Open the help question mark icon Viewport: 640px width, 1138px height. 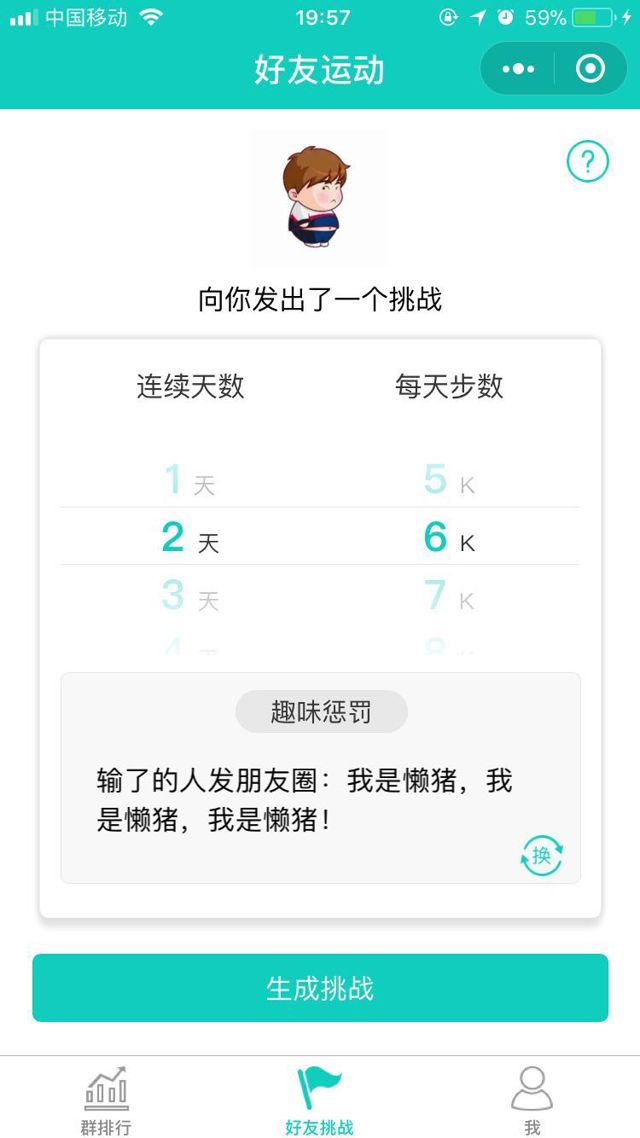pos(588,161)
